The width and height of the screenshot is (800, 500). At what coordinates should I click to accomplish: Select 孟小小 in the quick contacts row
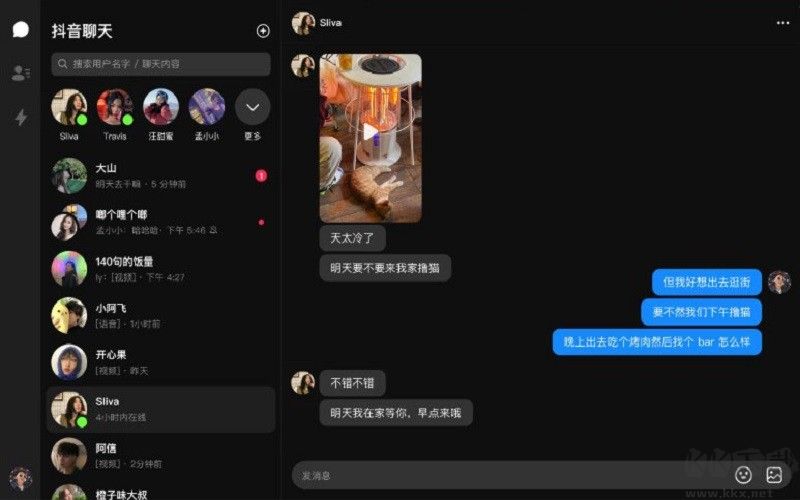click(206, 108)
